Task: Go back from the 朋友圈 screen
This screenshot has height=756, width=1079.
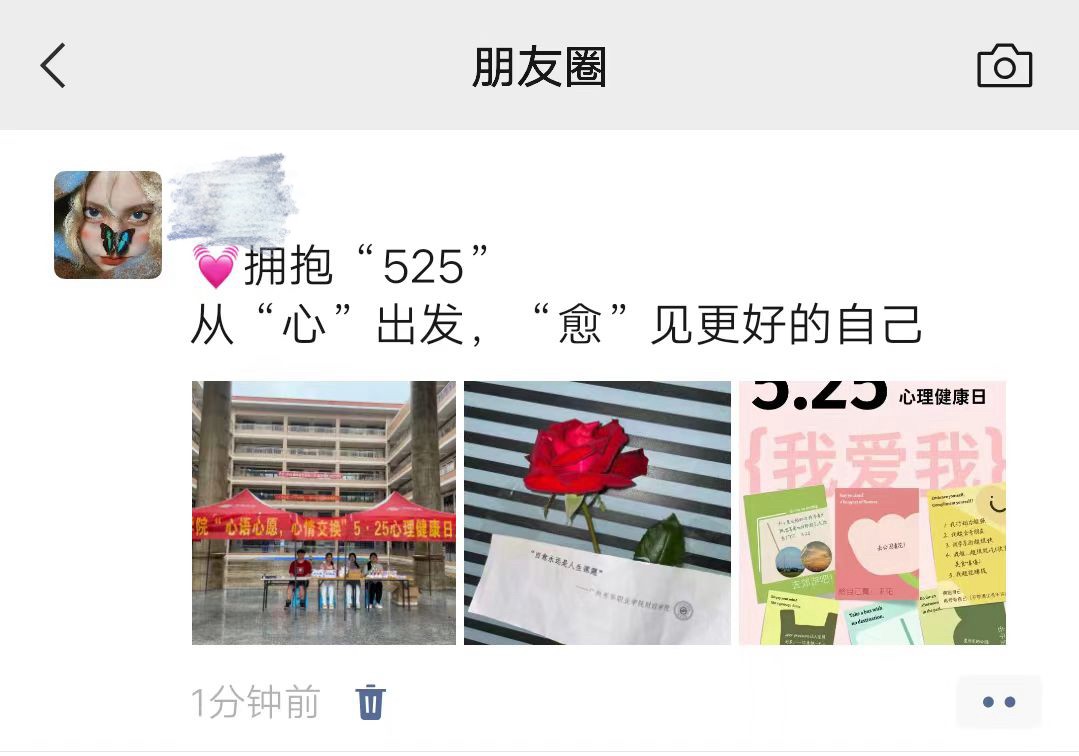Action: [53, 66]
